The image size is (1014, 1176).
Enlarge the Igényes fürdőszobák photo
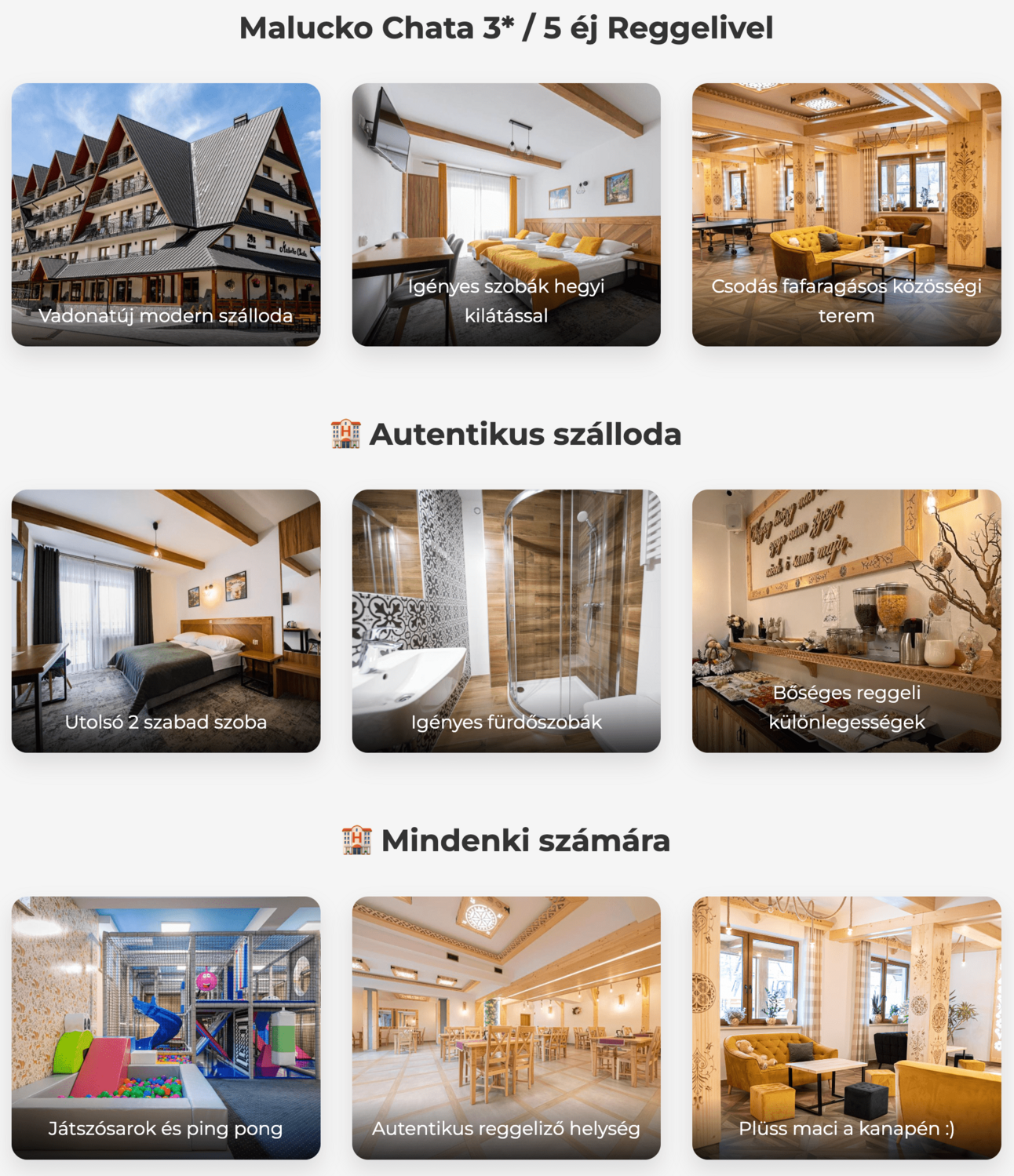coord(506,621)
